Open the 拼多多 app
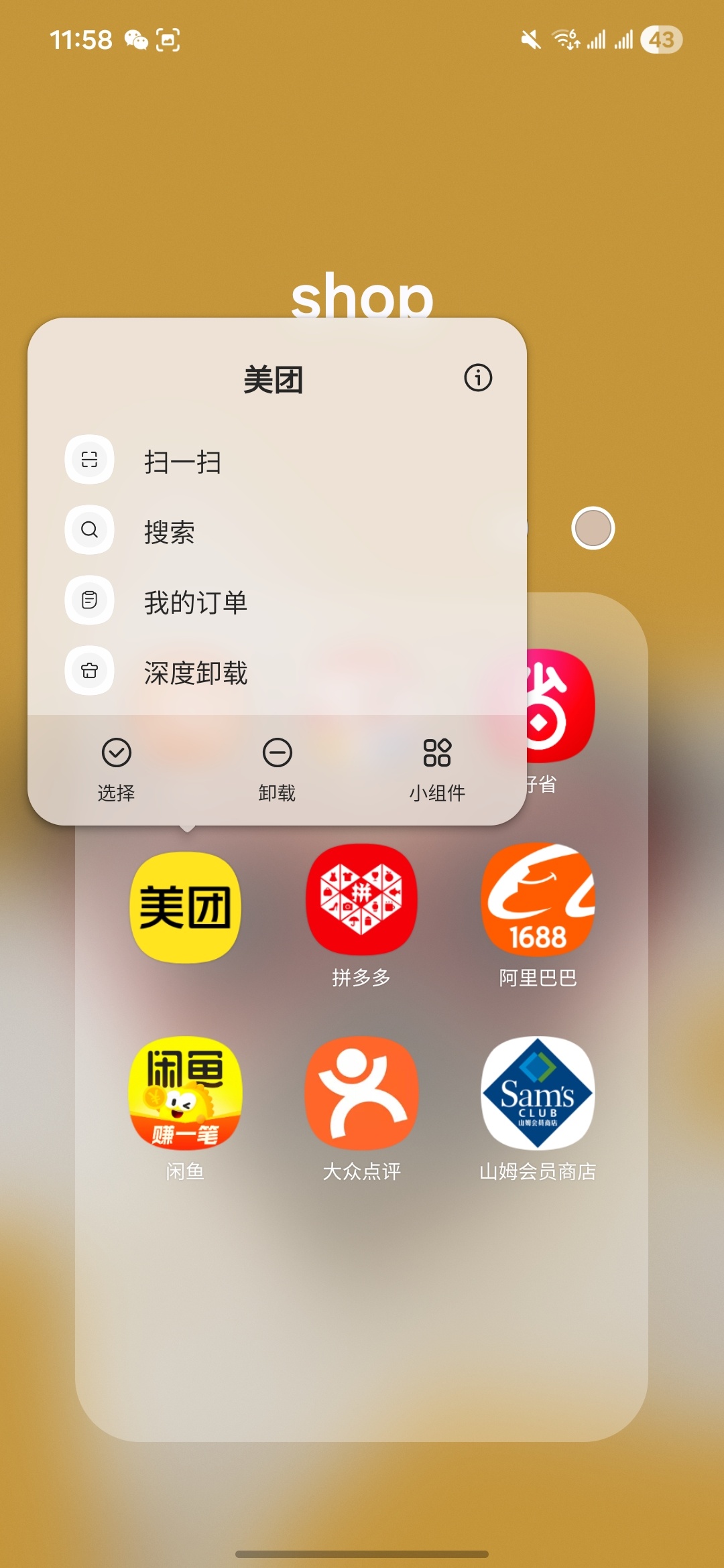This screenshot has height=1568, width=724. click(x=362, y=903)
